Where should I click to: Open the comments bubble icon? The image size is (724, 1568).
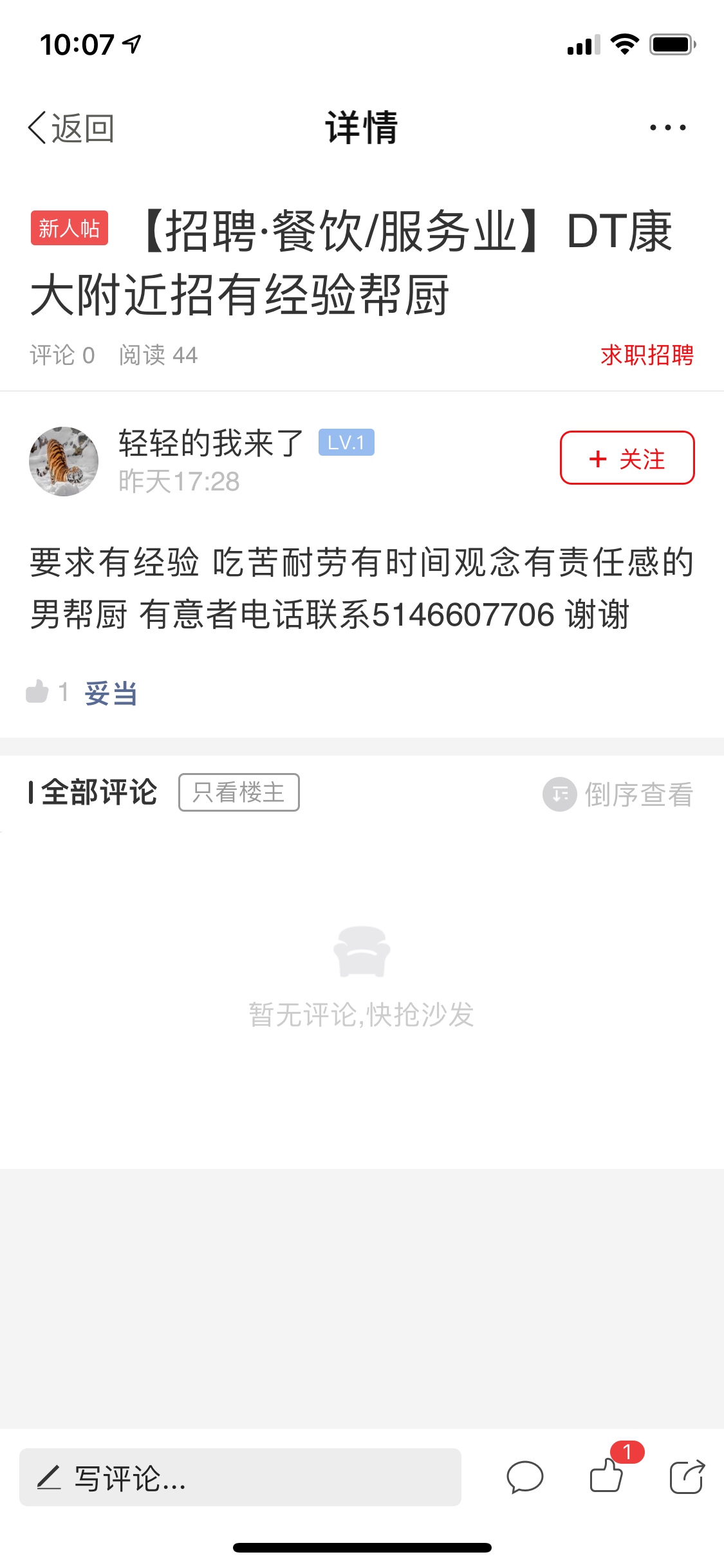[524, 1477]
